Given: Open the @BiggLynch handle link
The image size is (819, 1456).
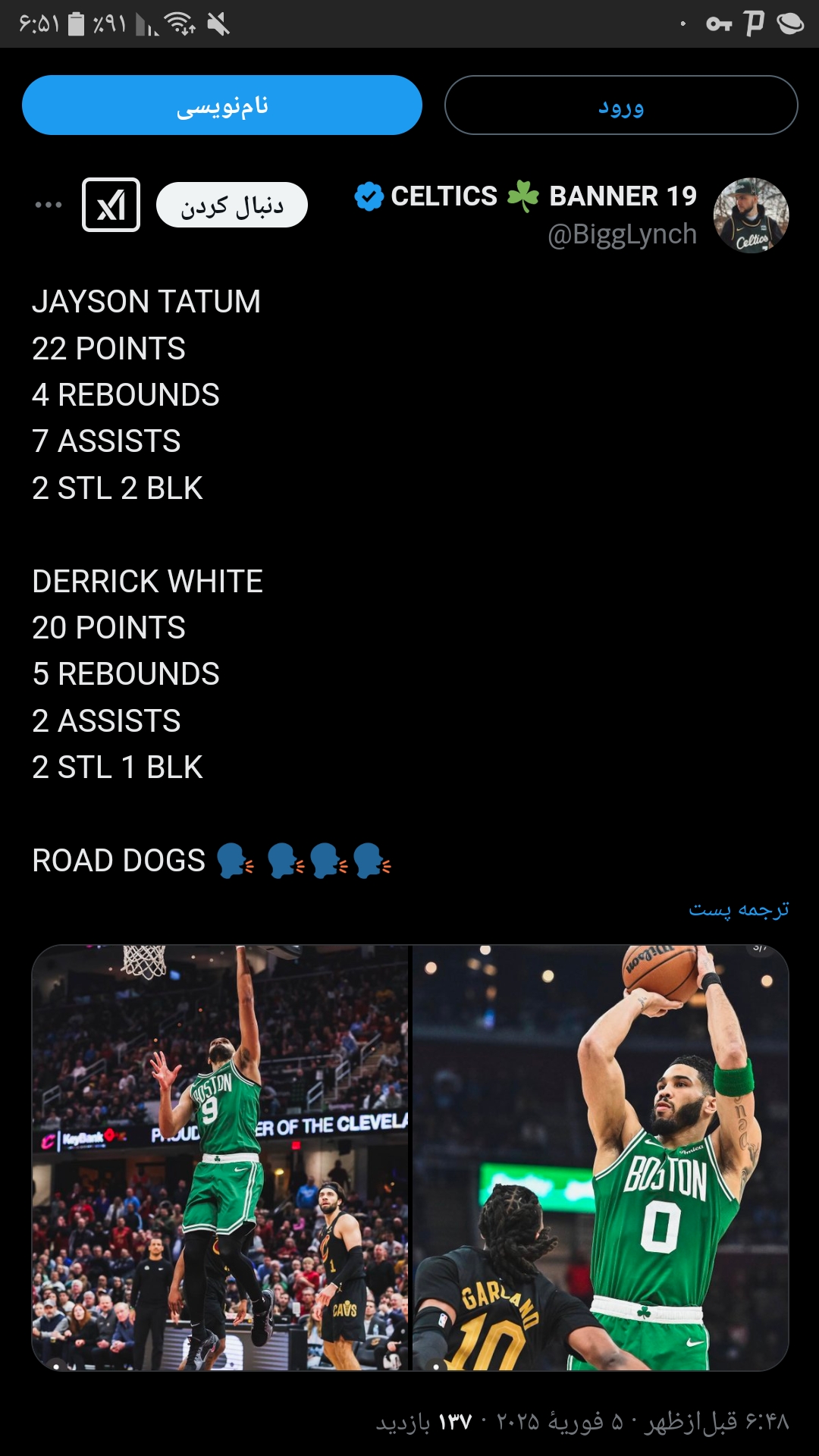Looking at the screenshot, I should (x=622, y=234).
